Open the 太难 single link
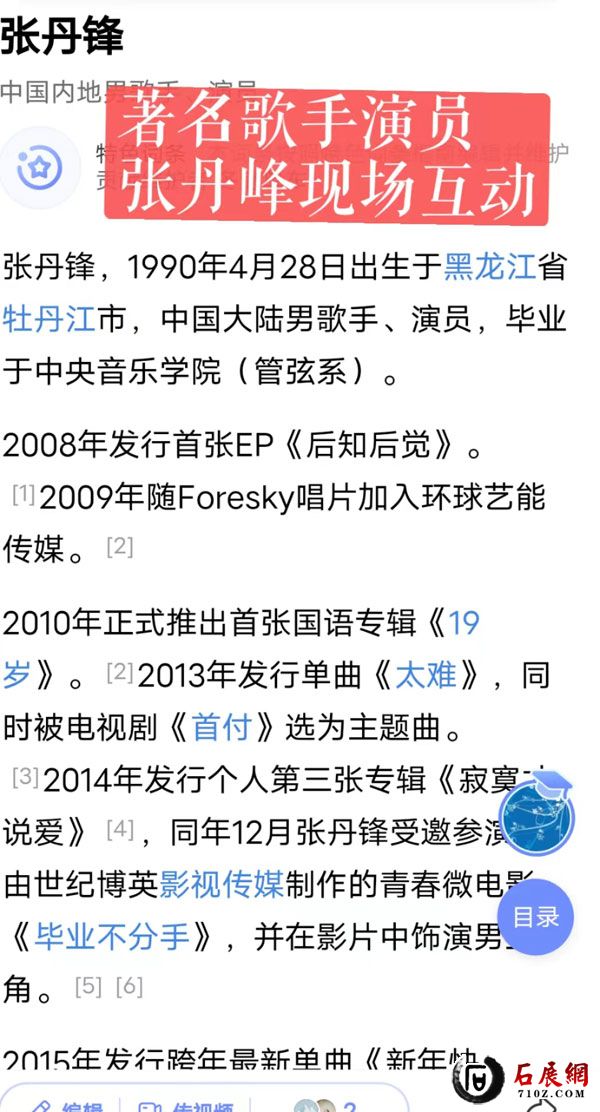Viewport: 600px width, 1112px height. [x=425, y=675]
